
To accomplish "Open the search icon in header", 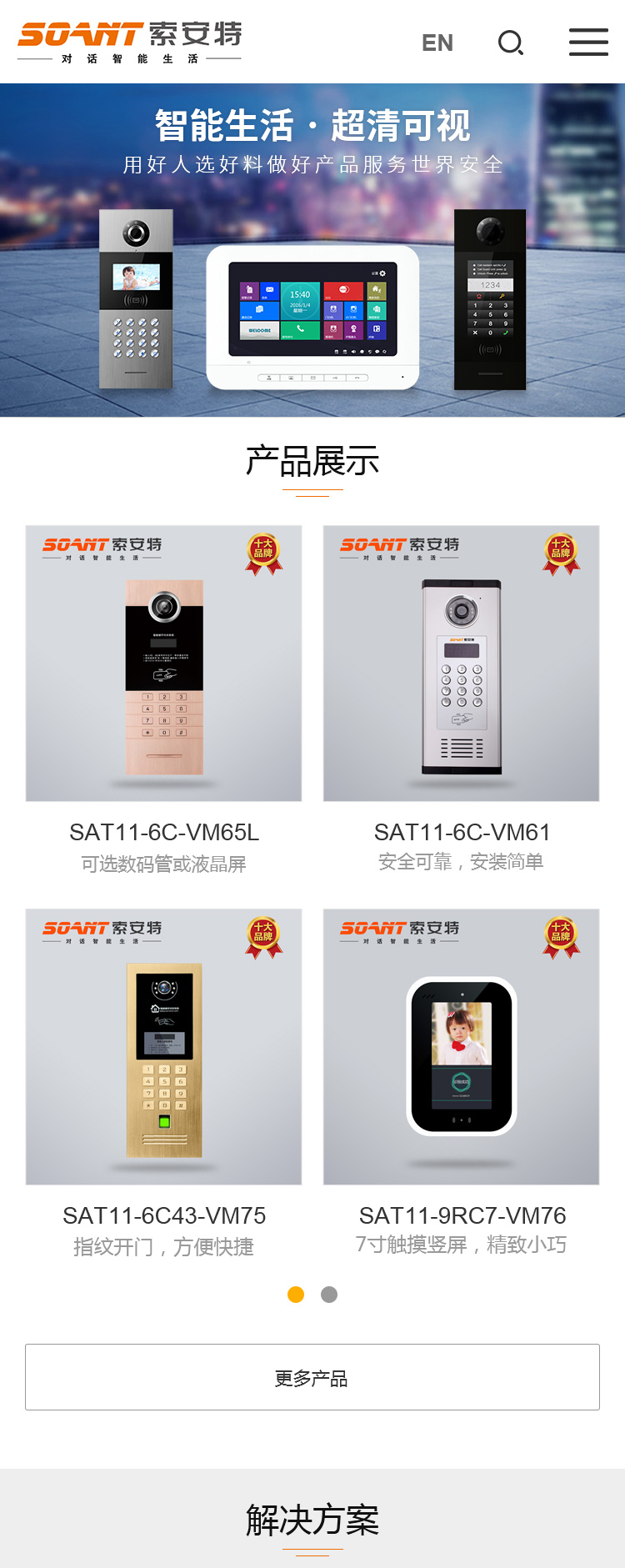I will 510,43.
